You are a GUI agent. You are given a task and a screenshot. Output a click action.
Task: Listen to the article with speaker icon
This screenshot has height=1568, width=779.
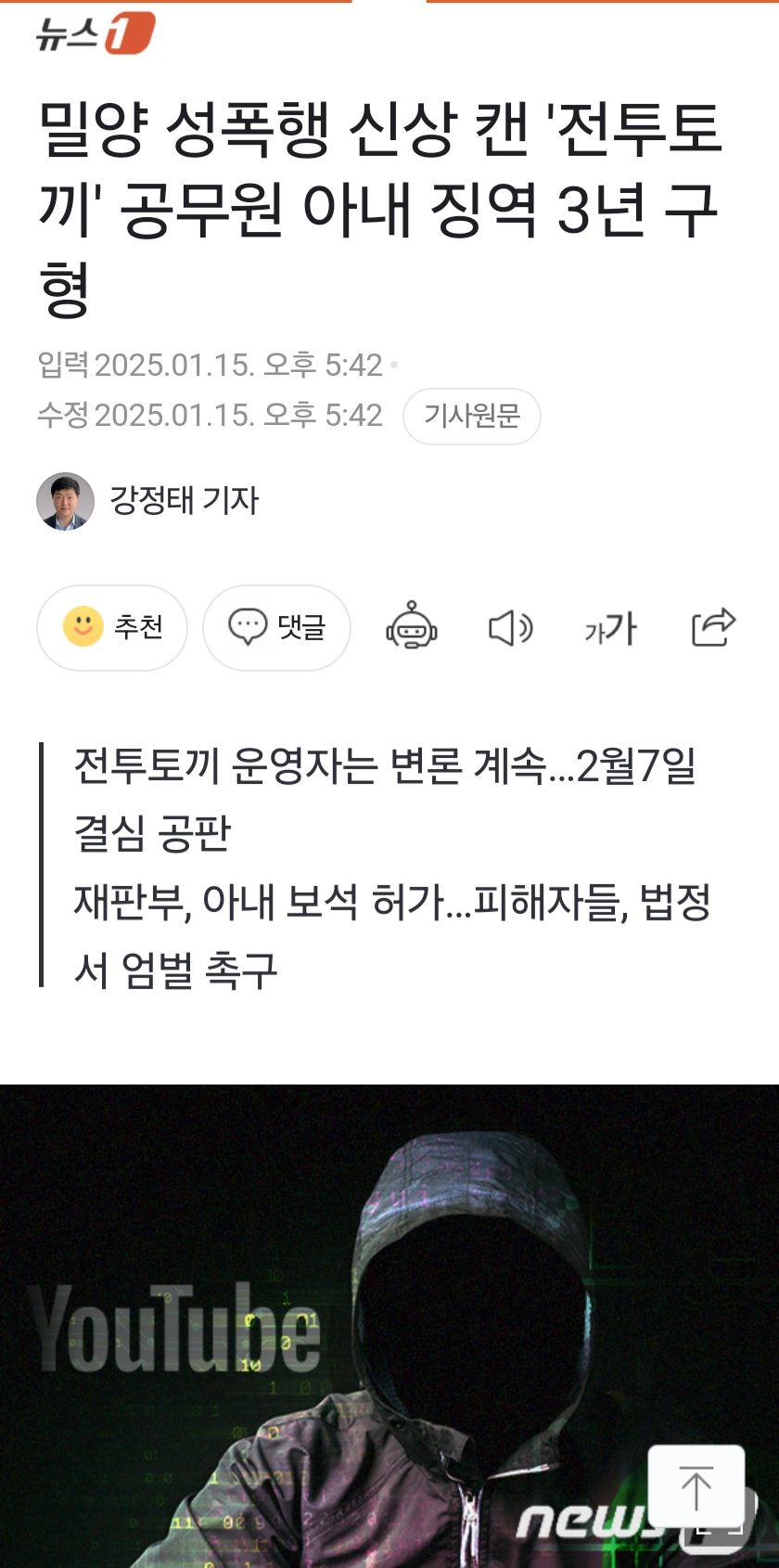point(510,628)
